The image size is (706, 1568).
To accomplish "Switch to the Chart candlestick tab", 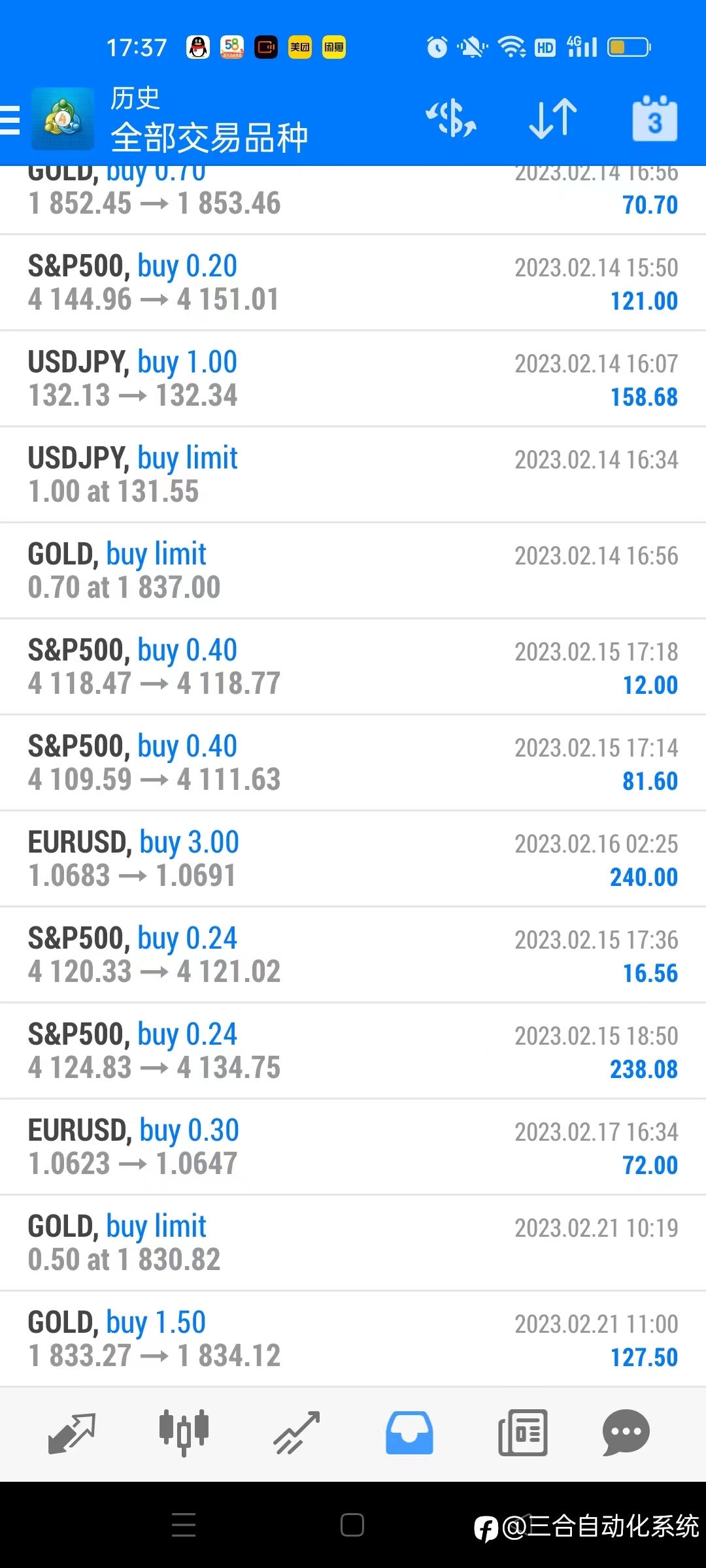I will click(184, 1433).
